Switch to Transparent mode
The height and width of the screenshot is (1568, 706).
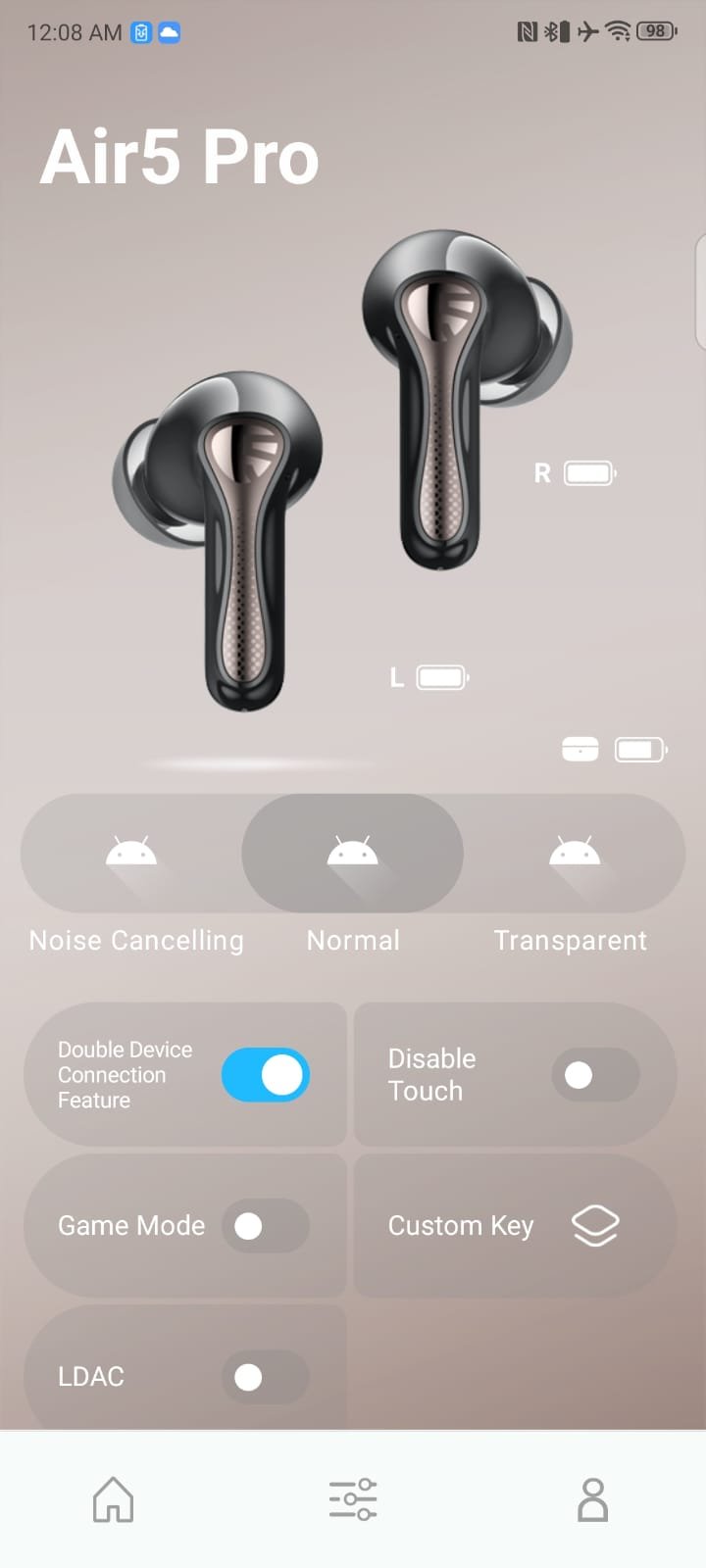pyautogui.click(x=575, y=854)
